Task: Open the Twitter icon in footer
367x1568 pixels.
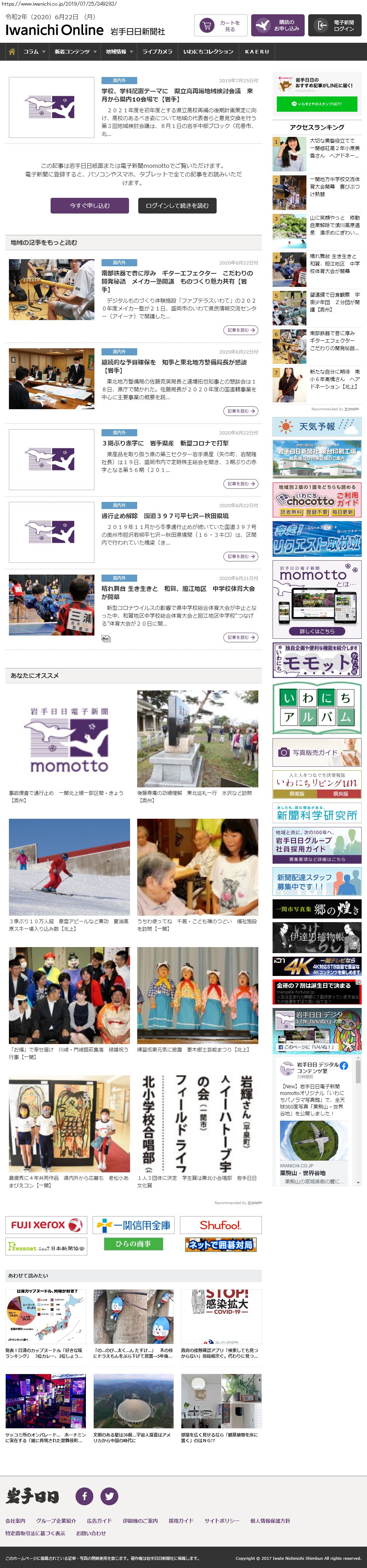Action: pyautogui.click(x=109, y=1496)
